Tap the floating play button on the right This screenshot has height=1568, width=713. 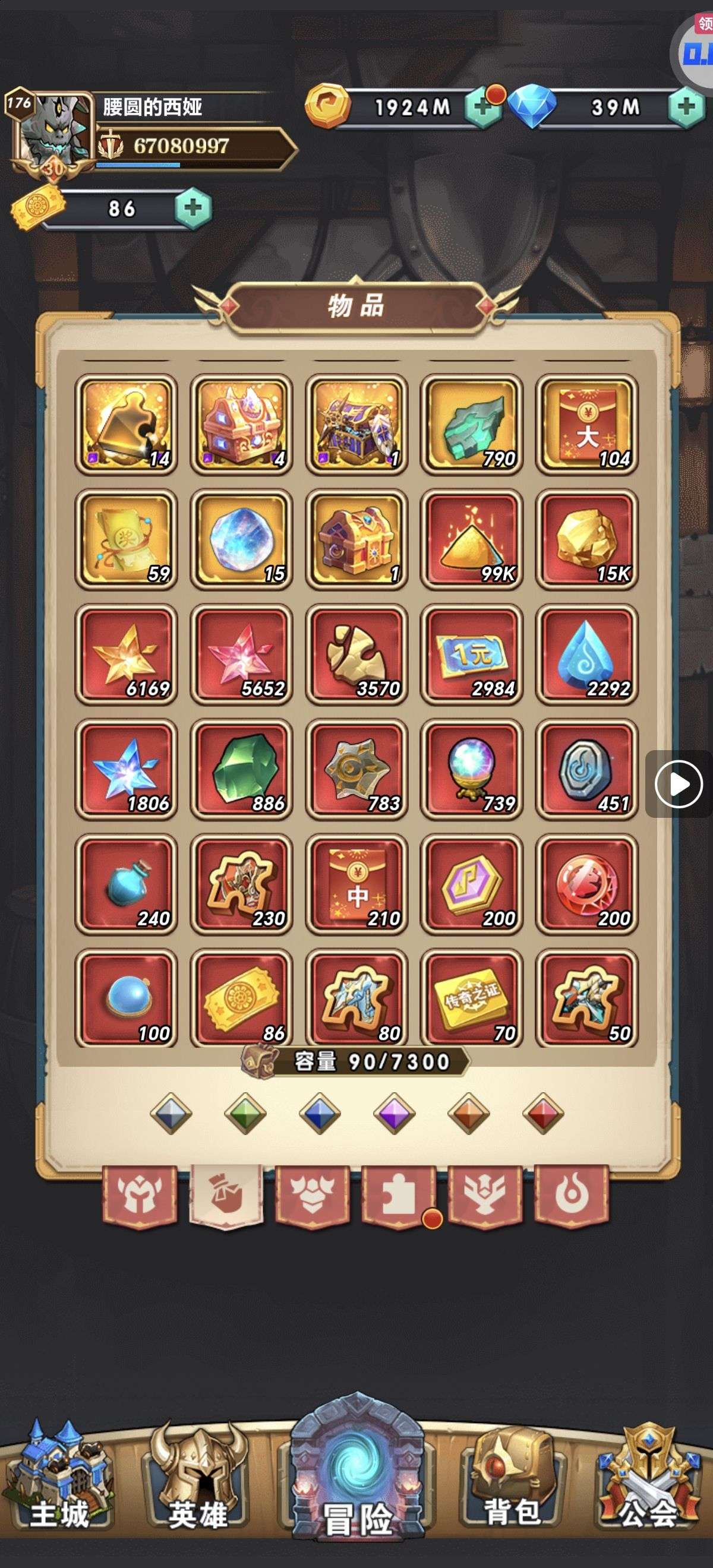pyautogui.click(x=679, y=784)
